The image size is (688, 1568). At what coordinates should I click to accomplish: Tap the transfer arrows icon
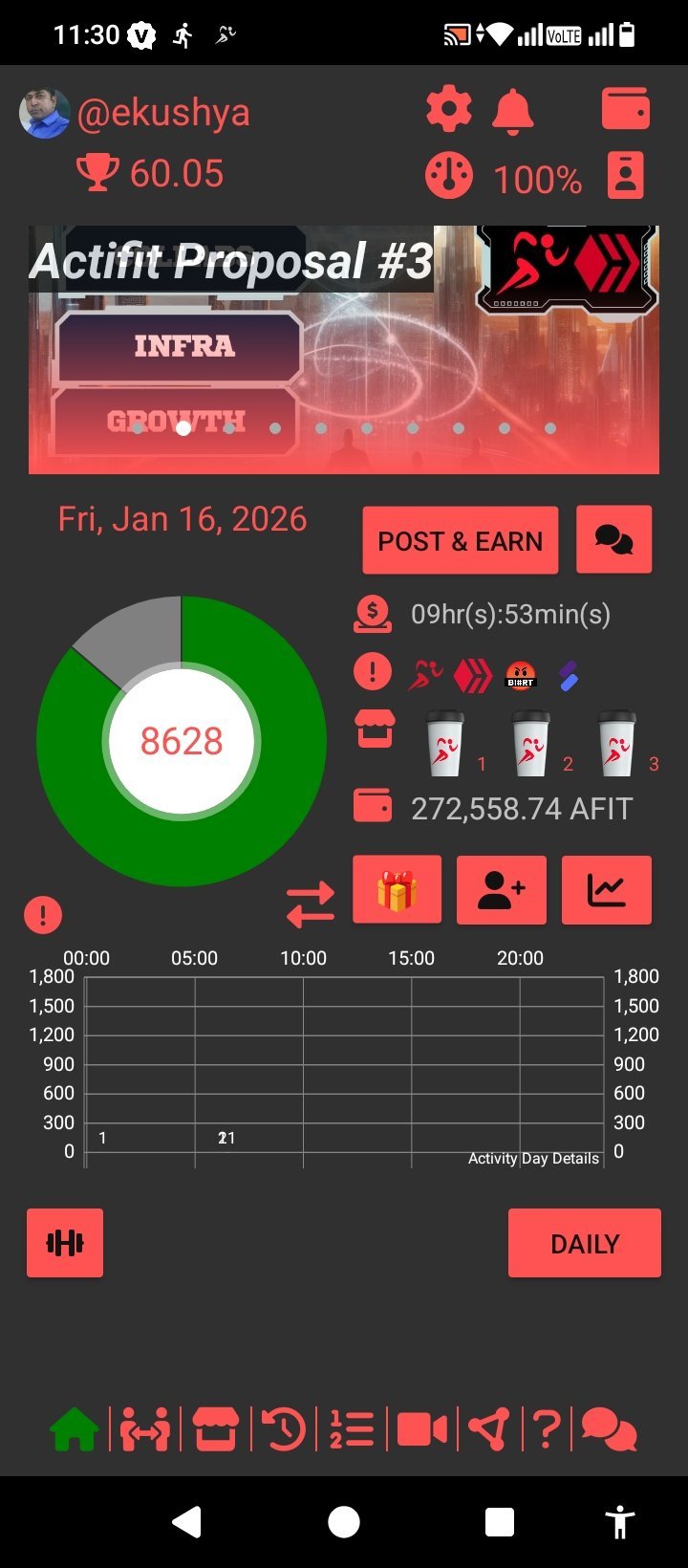tap(311, 904)
